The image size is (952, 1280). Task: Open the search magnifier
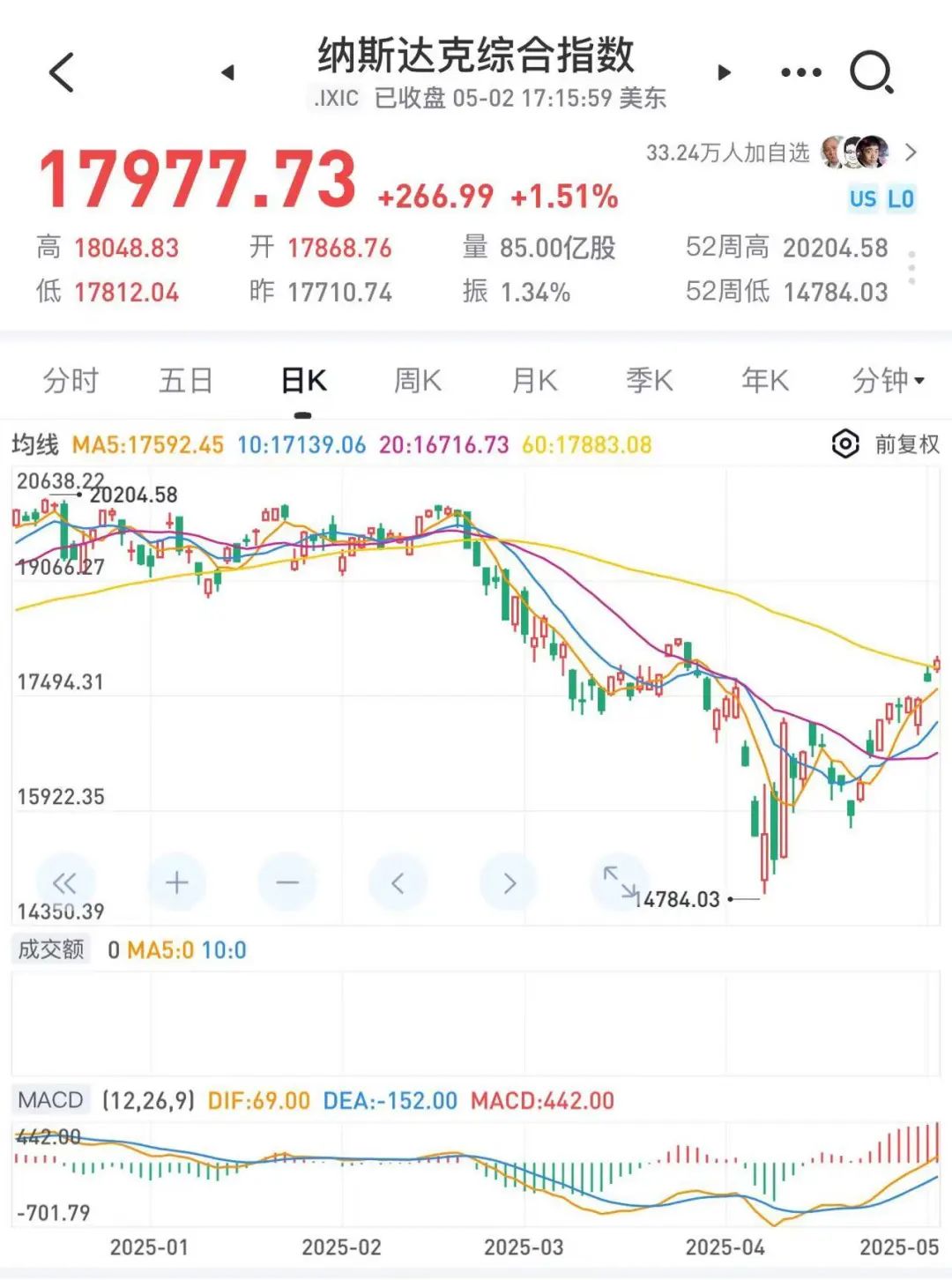pyautogui.click(x=871, y=72)
